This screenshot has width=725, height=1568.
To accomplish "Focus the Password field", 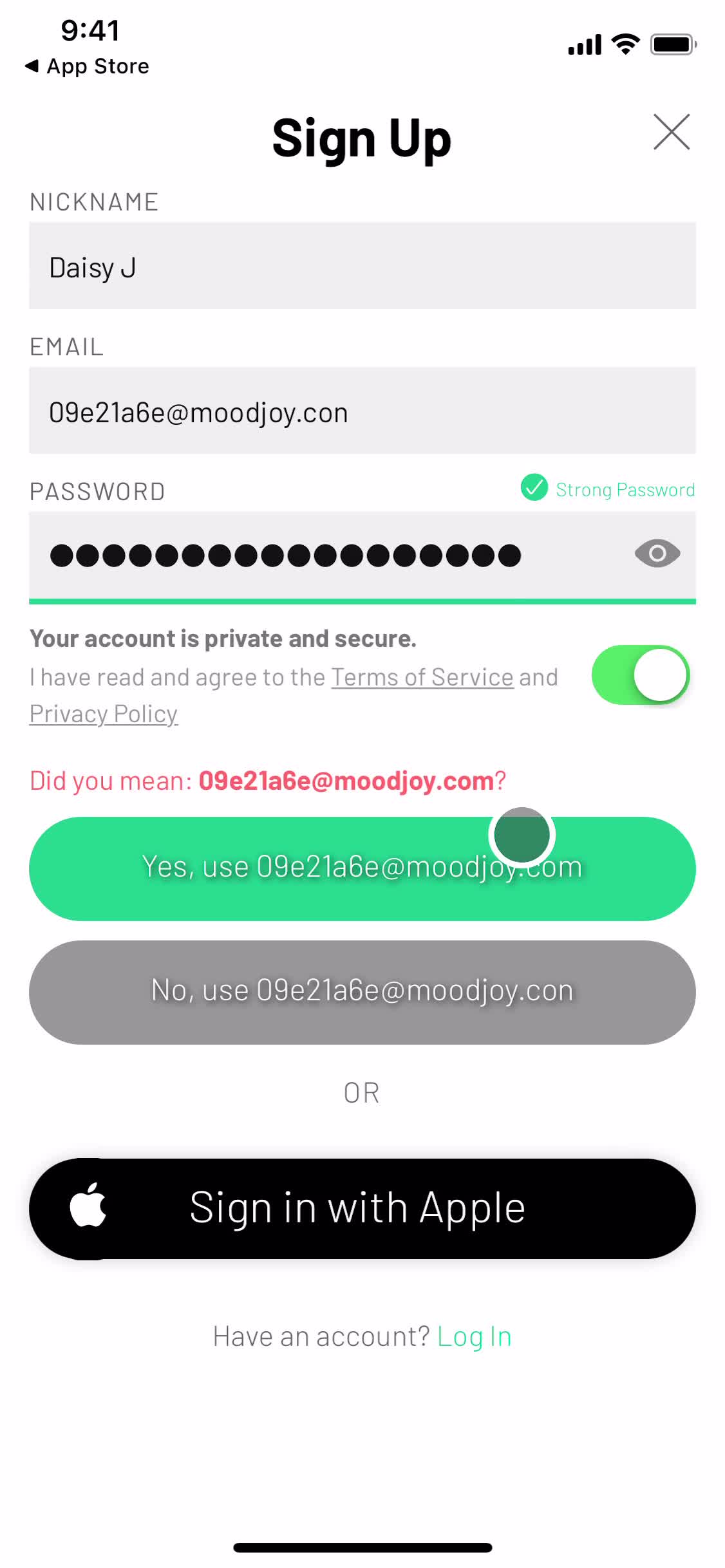I will coord(322,555).
